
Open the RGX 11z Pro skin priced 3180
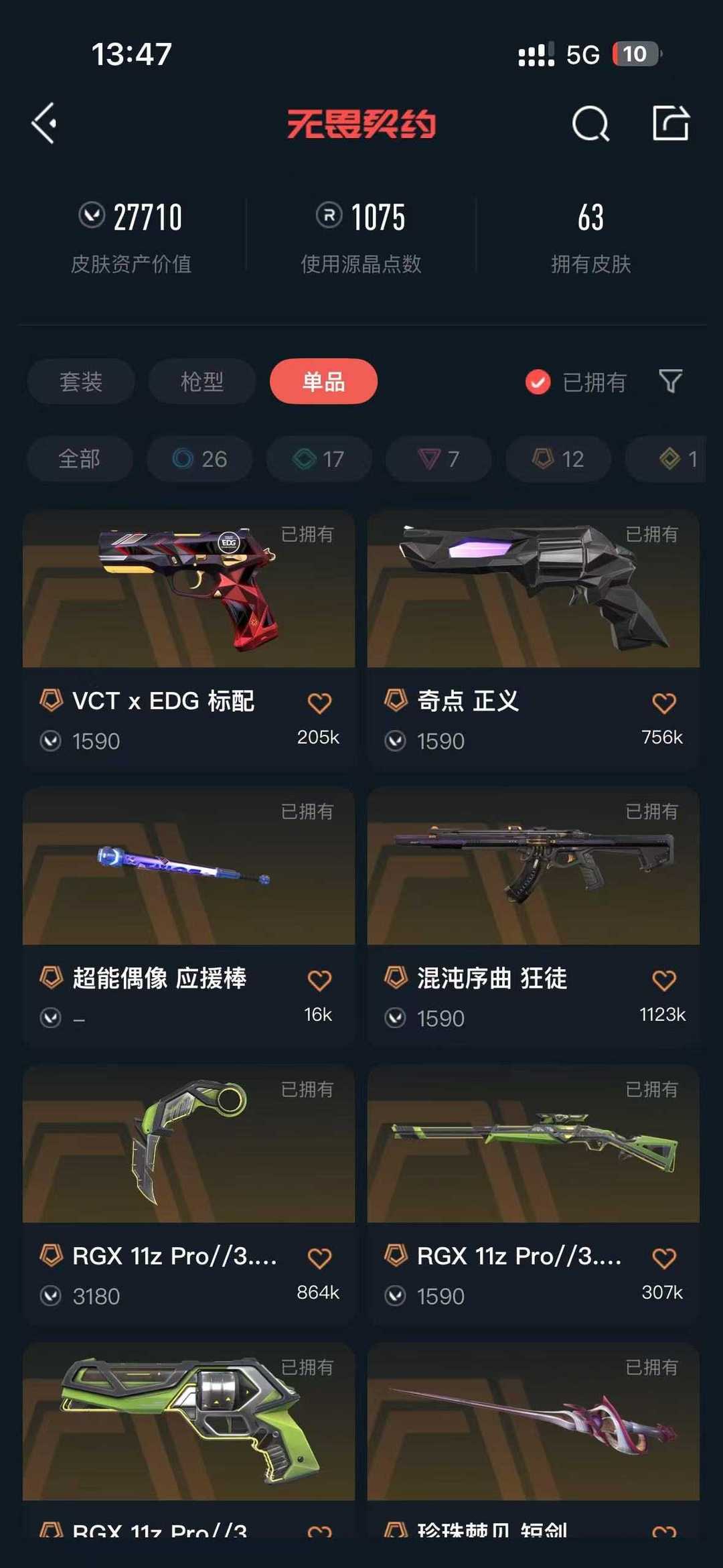189,1144
